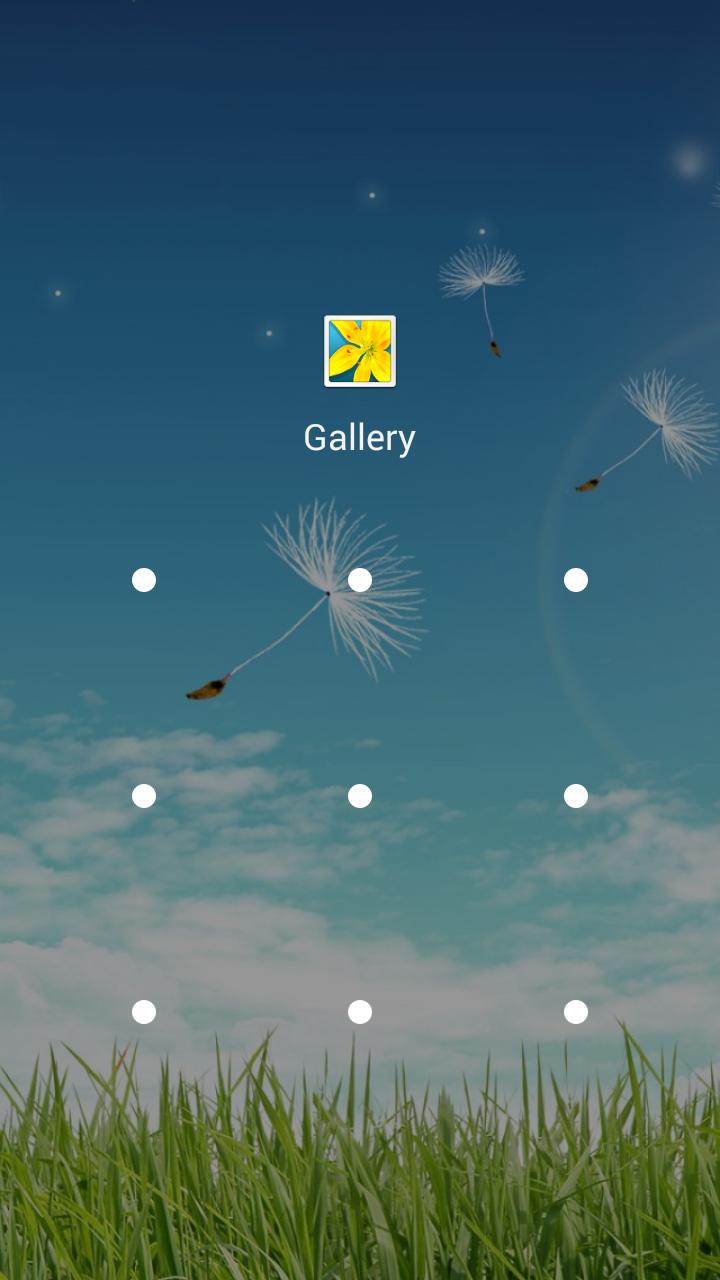Tap the middle-left pattern dot

[144, 796]
